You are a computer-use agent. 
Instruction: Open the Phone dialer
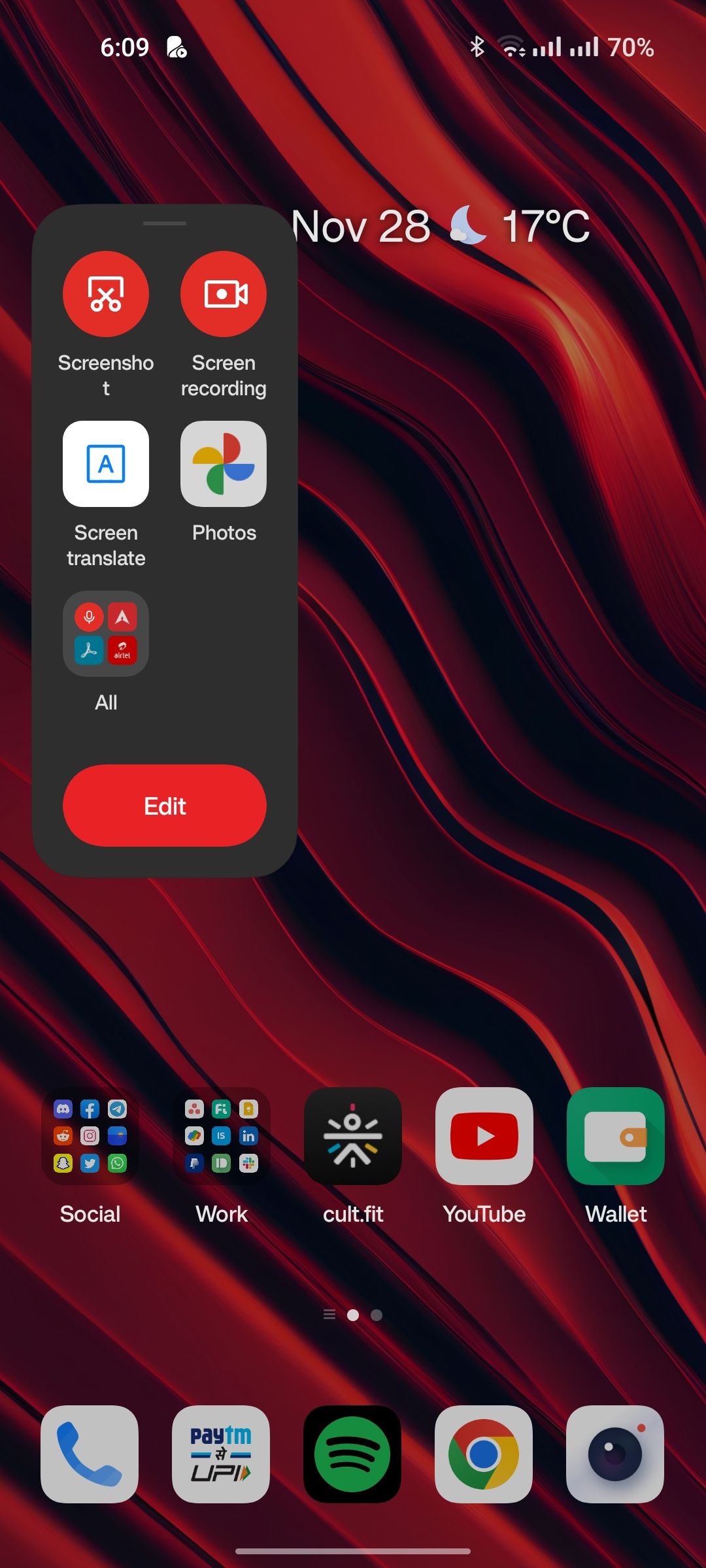point(90,1454)
